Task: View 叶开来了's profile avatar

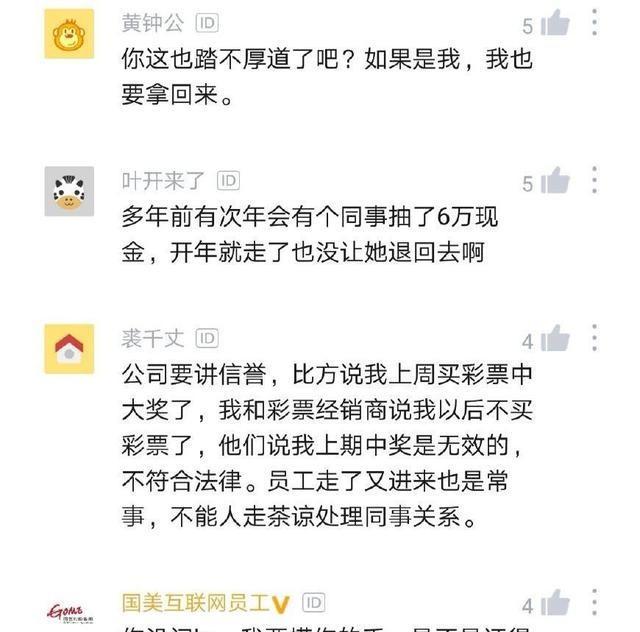Action: (69, 191)
